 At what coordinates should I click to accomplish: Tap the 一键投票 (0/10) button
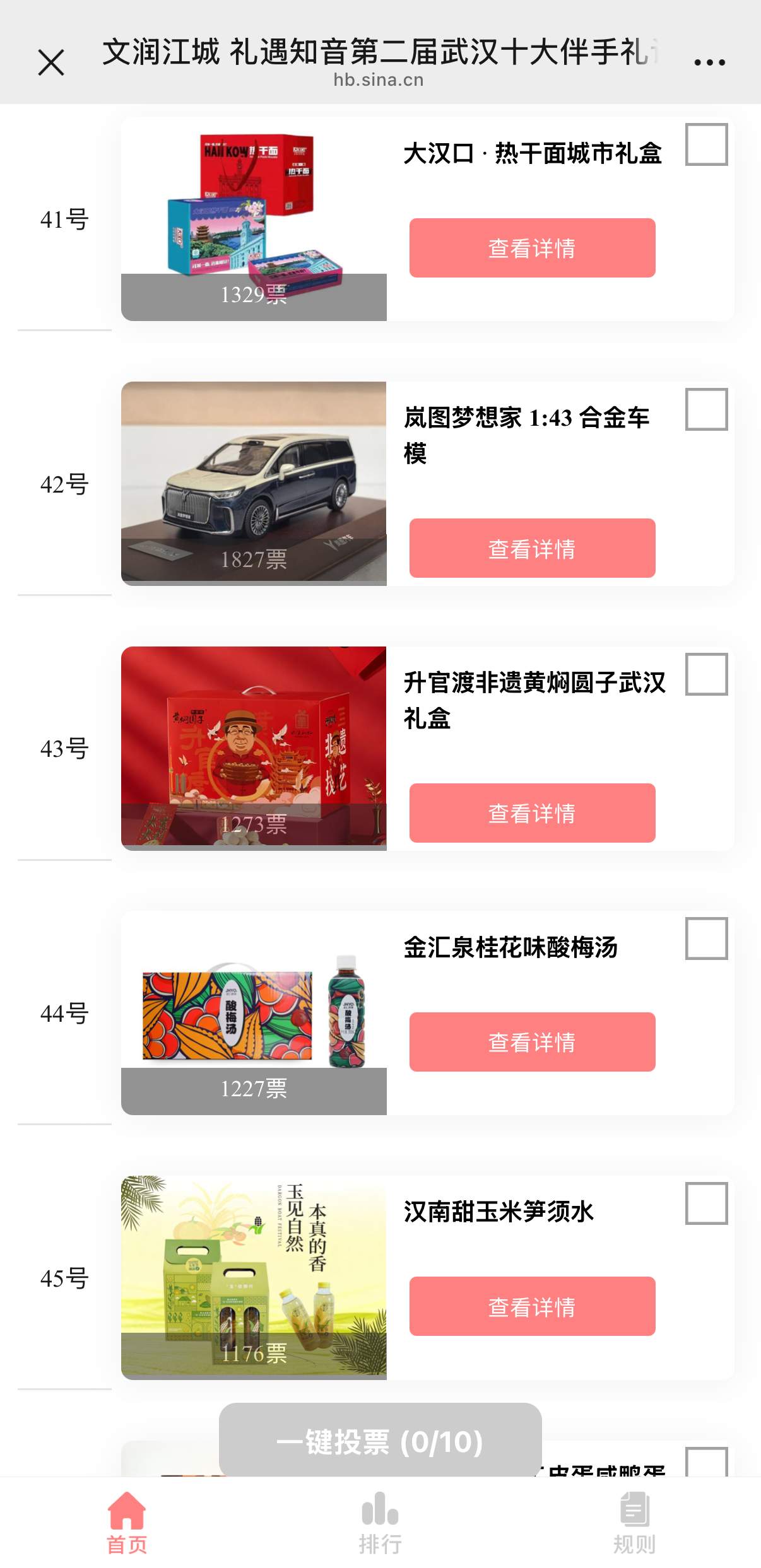[x=380, y=1441]
